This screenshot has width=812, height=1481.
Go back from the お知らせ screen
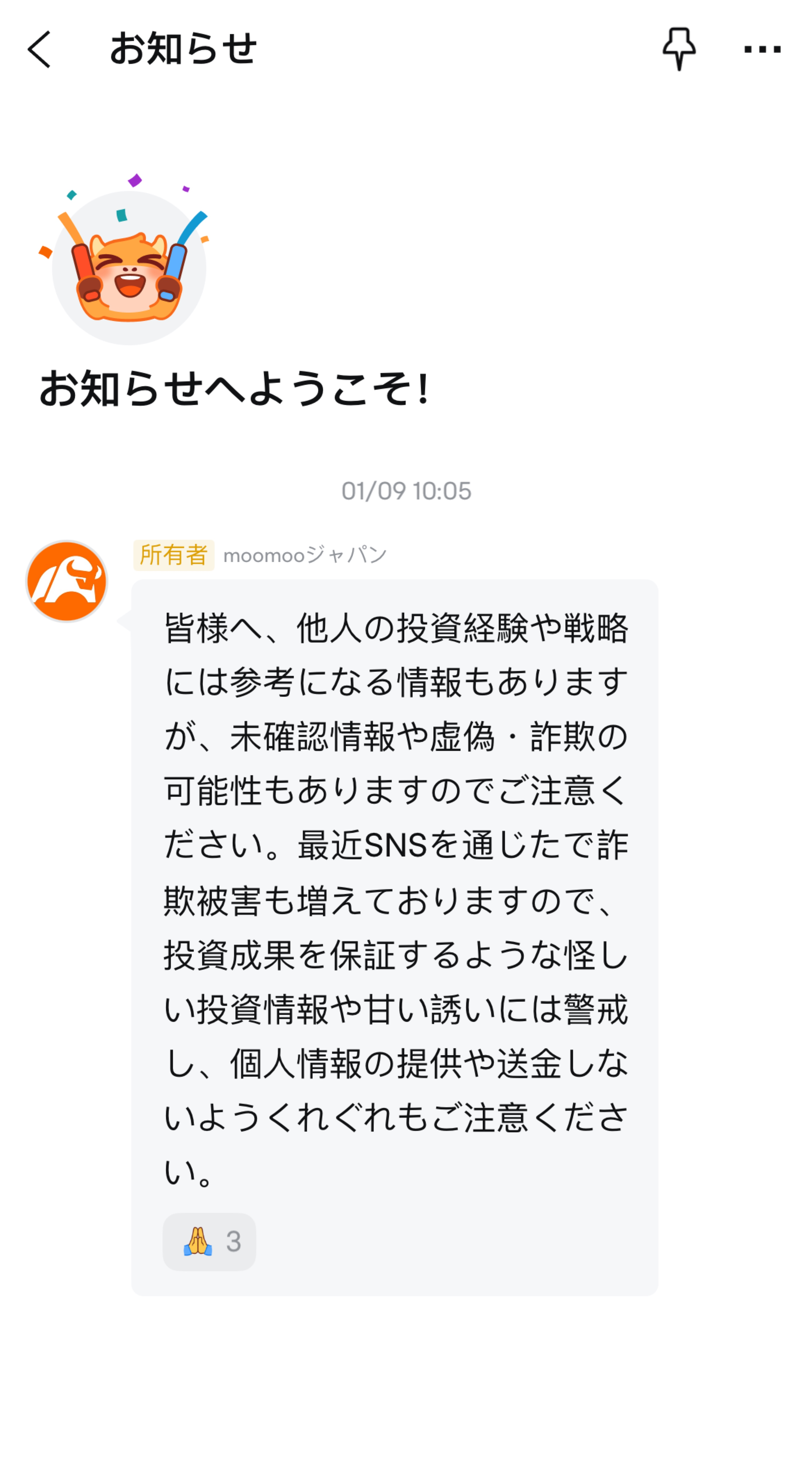39,50
